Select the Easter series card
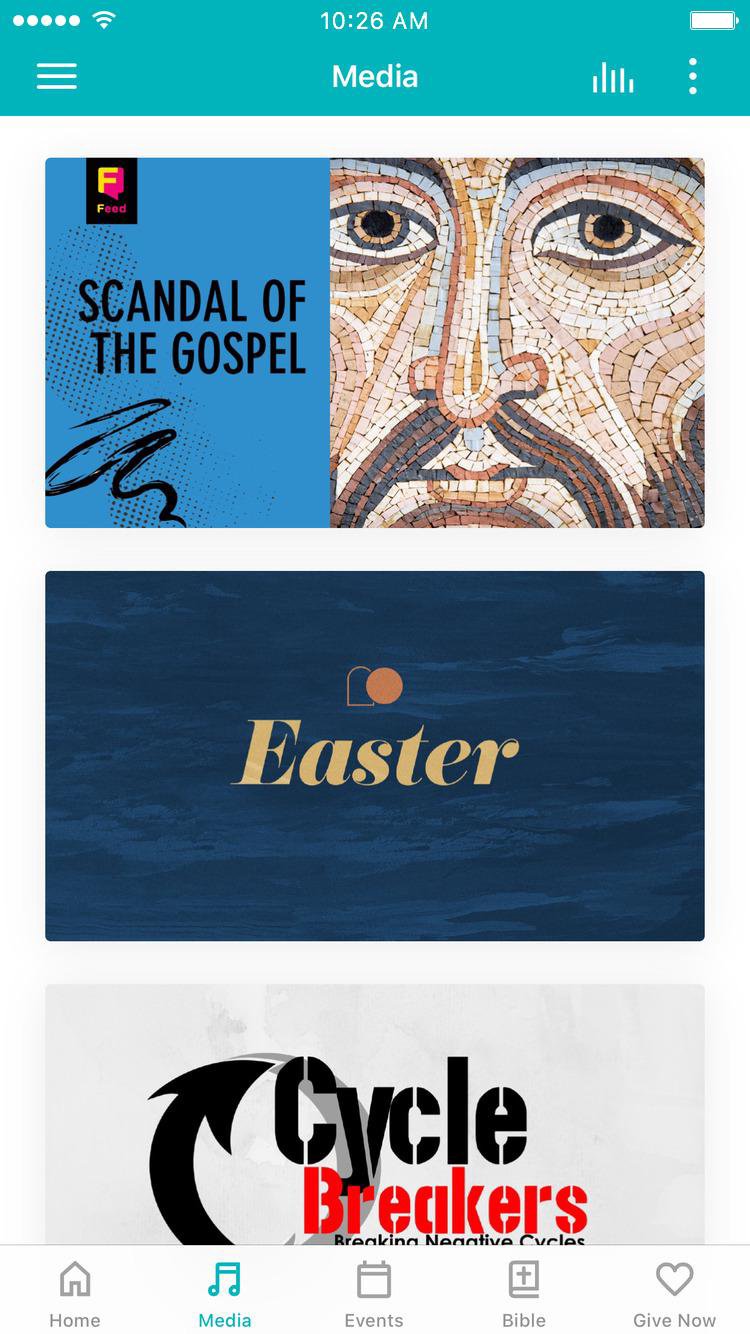750x1334 pixels. [x=375, y=755]
